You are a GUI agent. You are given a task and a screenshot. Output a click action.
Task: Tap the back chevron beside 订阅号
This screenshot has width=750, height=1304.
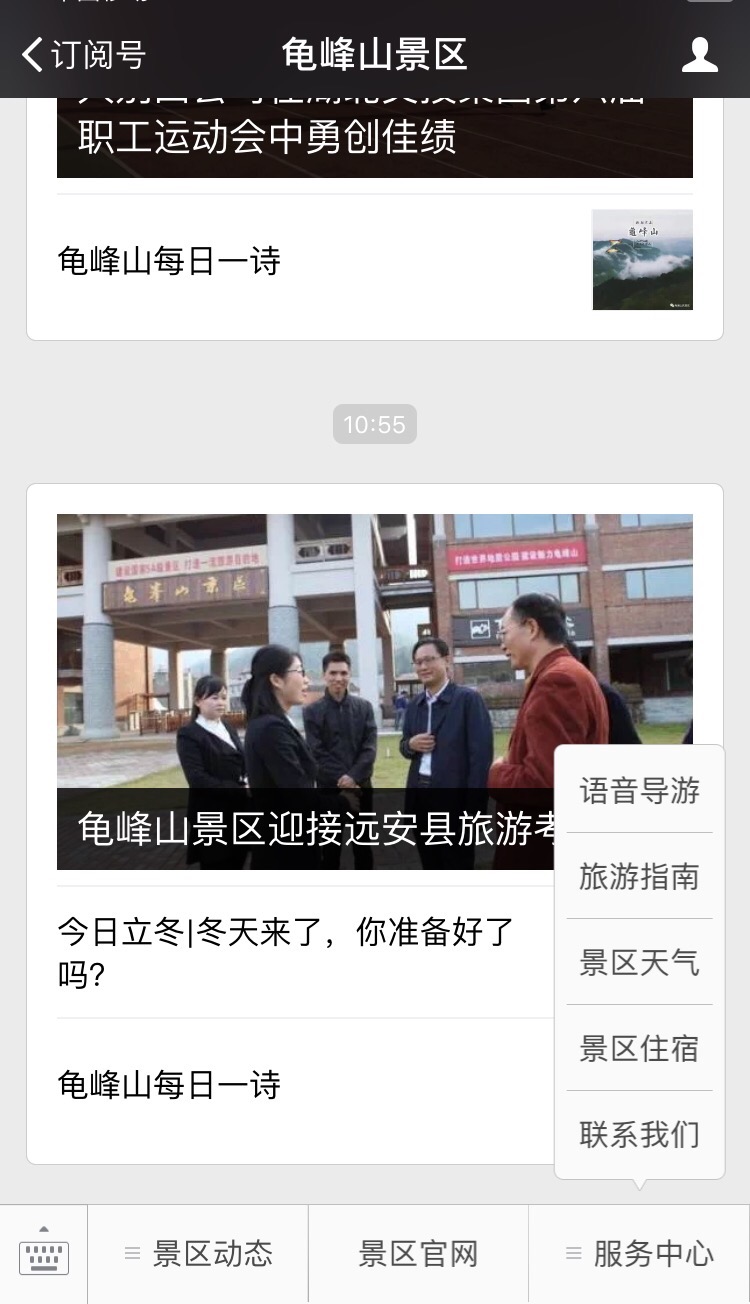(x=34, y=57)
